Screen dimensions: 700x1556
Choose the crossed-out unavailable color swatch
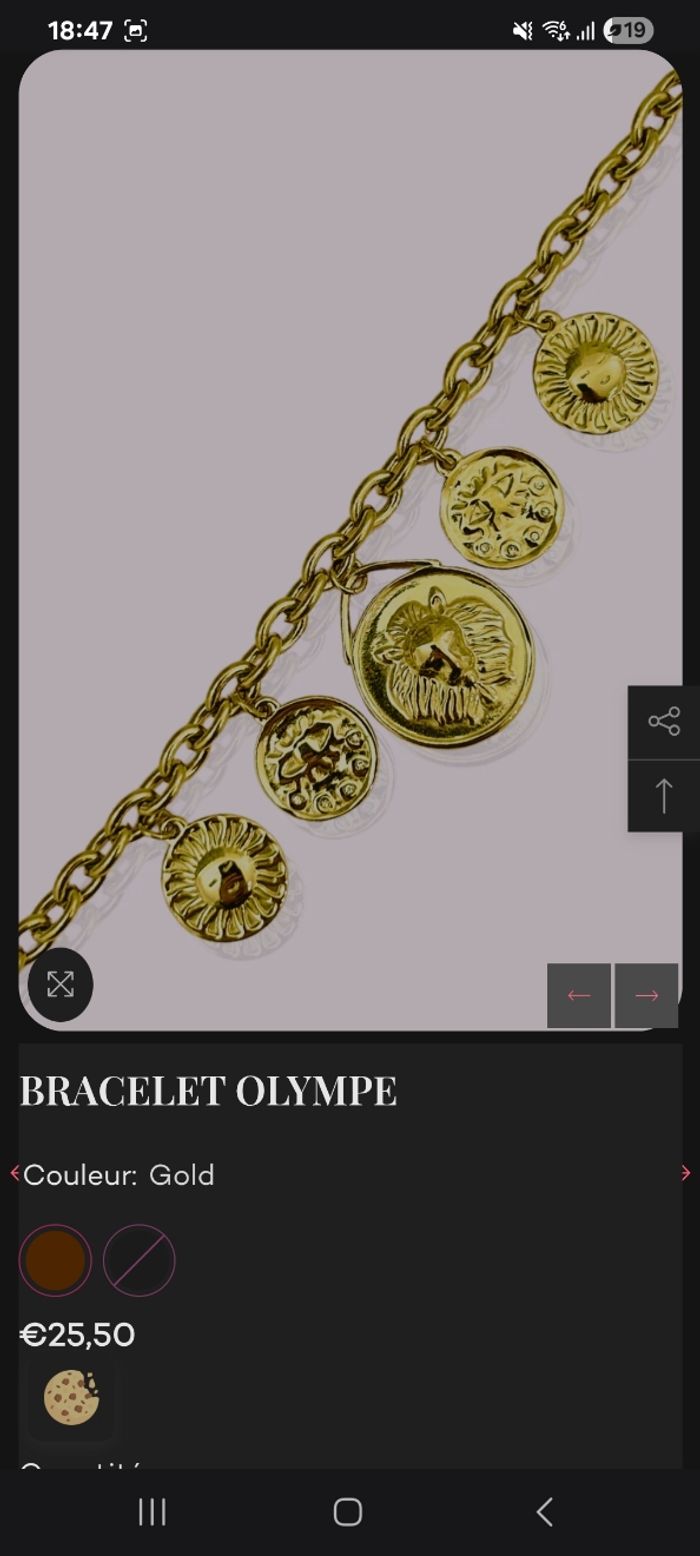point(139,1260)
